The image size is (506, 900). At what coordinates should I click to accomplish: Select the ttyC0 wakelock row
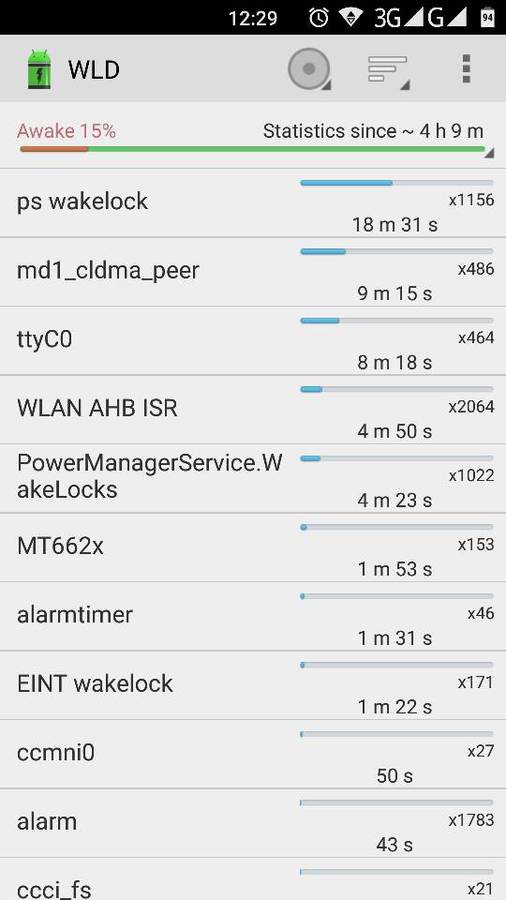pos(253,340)
